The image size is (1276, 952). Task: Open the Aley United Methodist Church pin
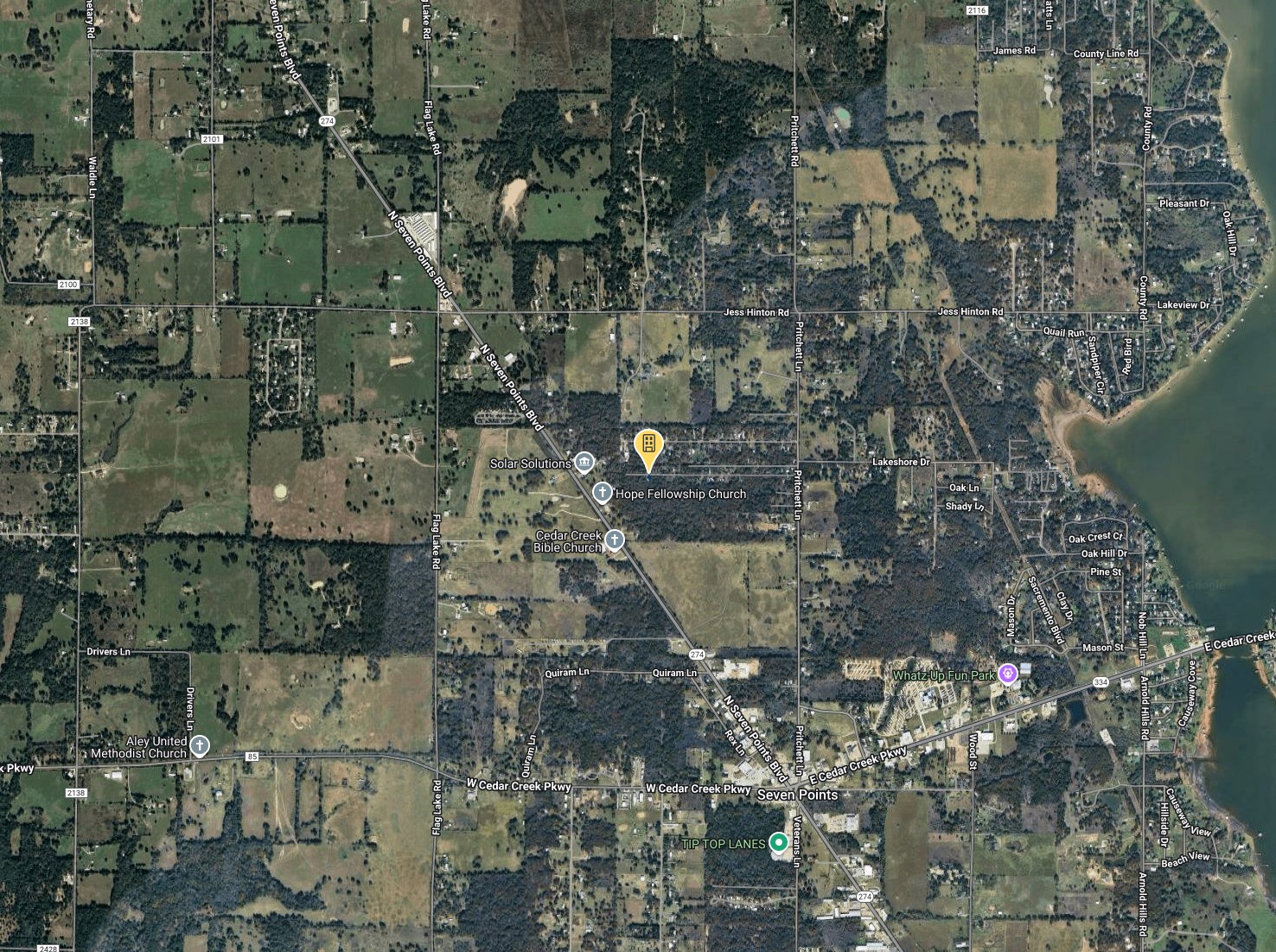coord(200,747)
